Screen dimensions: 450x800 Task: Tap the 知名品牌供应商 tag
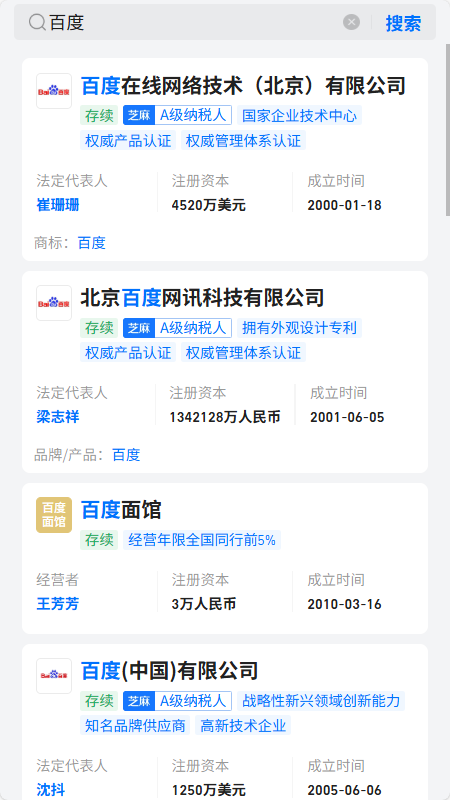pyautogui.click(x=135, y=726)
